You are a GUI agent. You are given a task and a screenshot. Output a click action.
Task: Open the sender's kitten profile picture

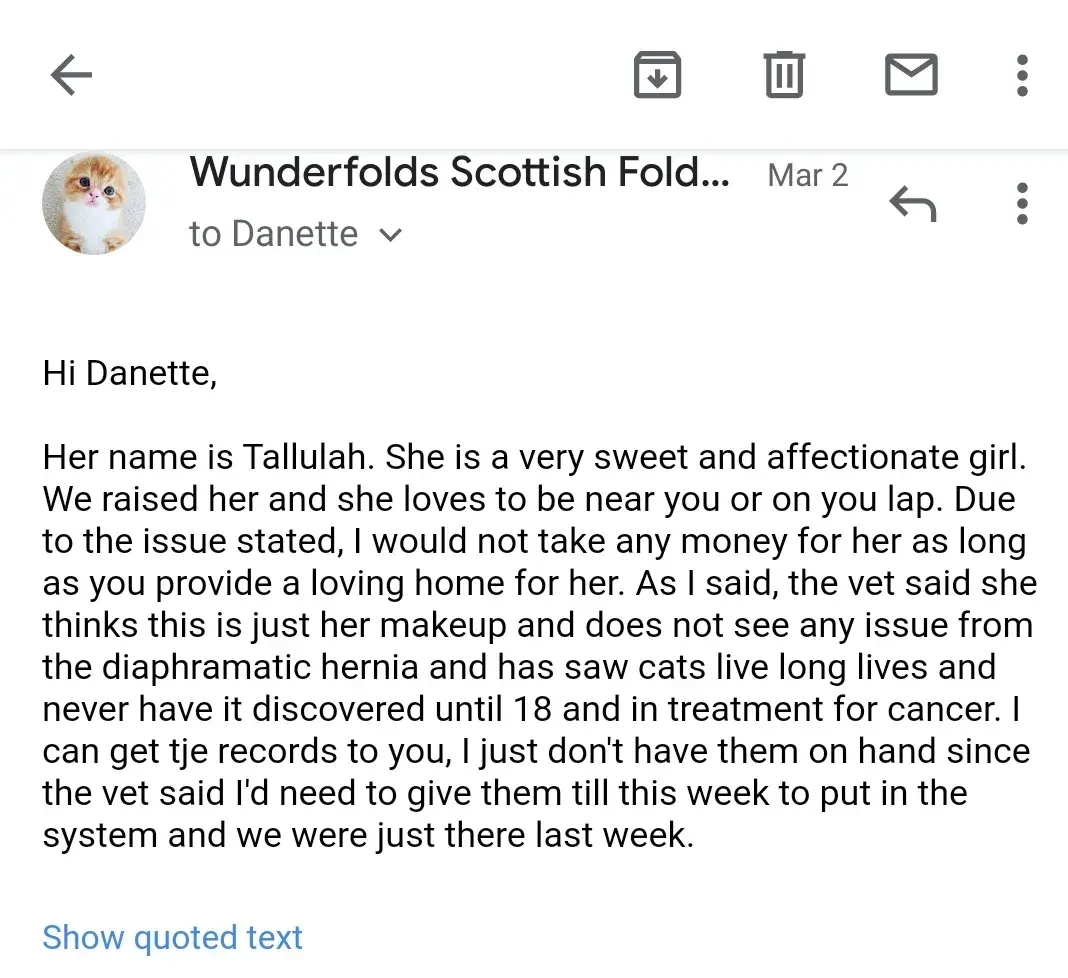(94, 203)
